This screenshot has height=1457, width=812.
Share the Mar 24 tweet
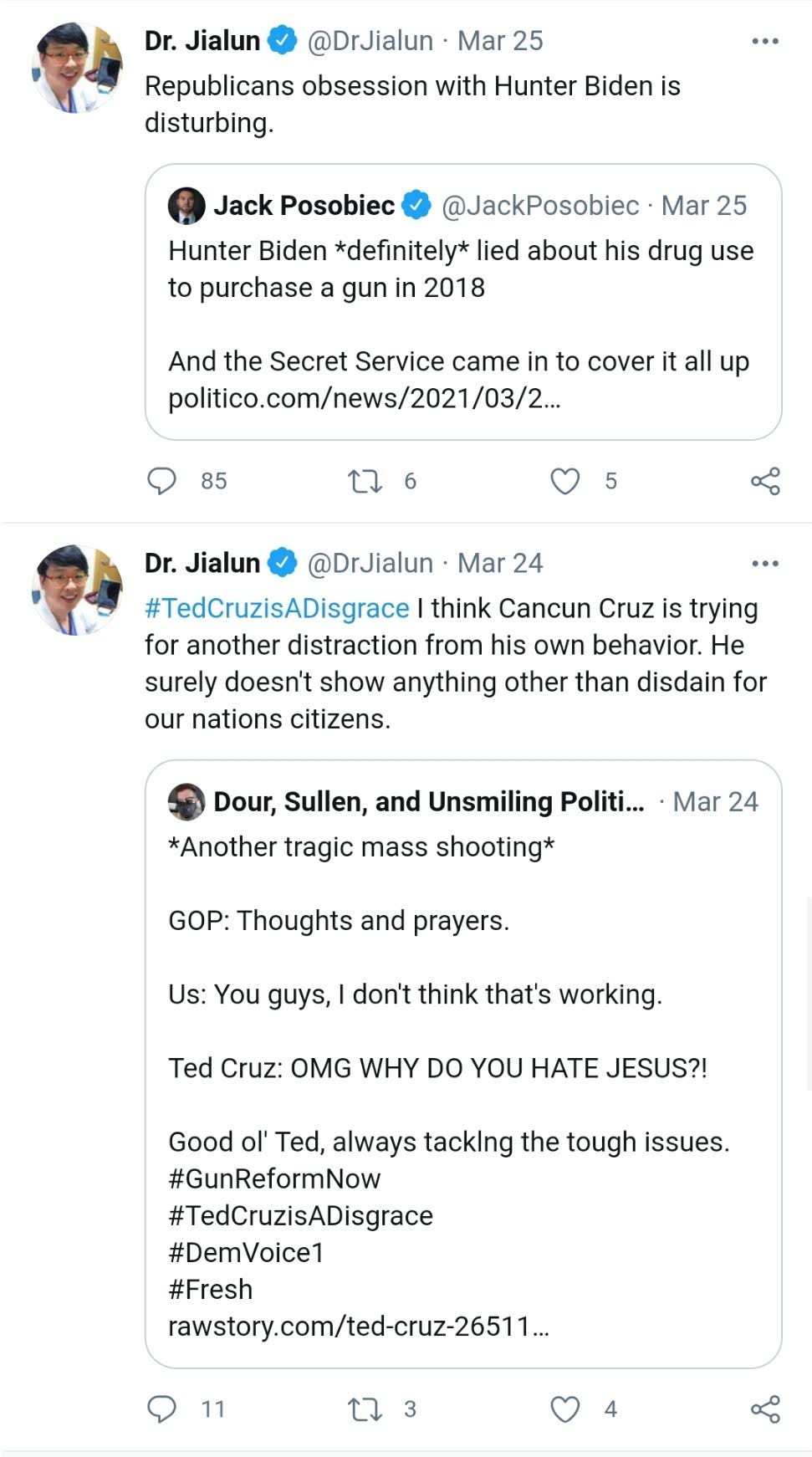click(765, 1409)
